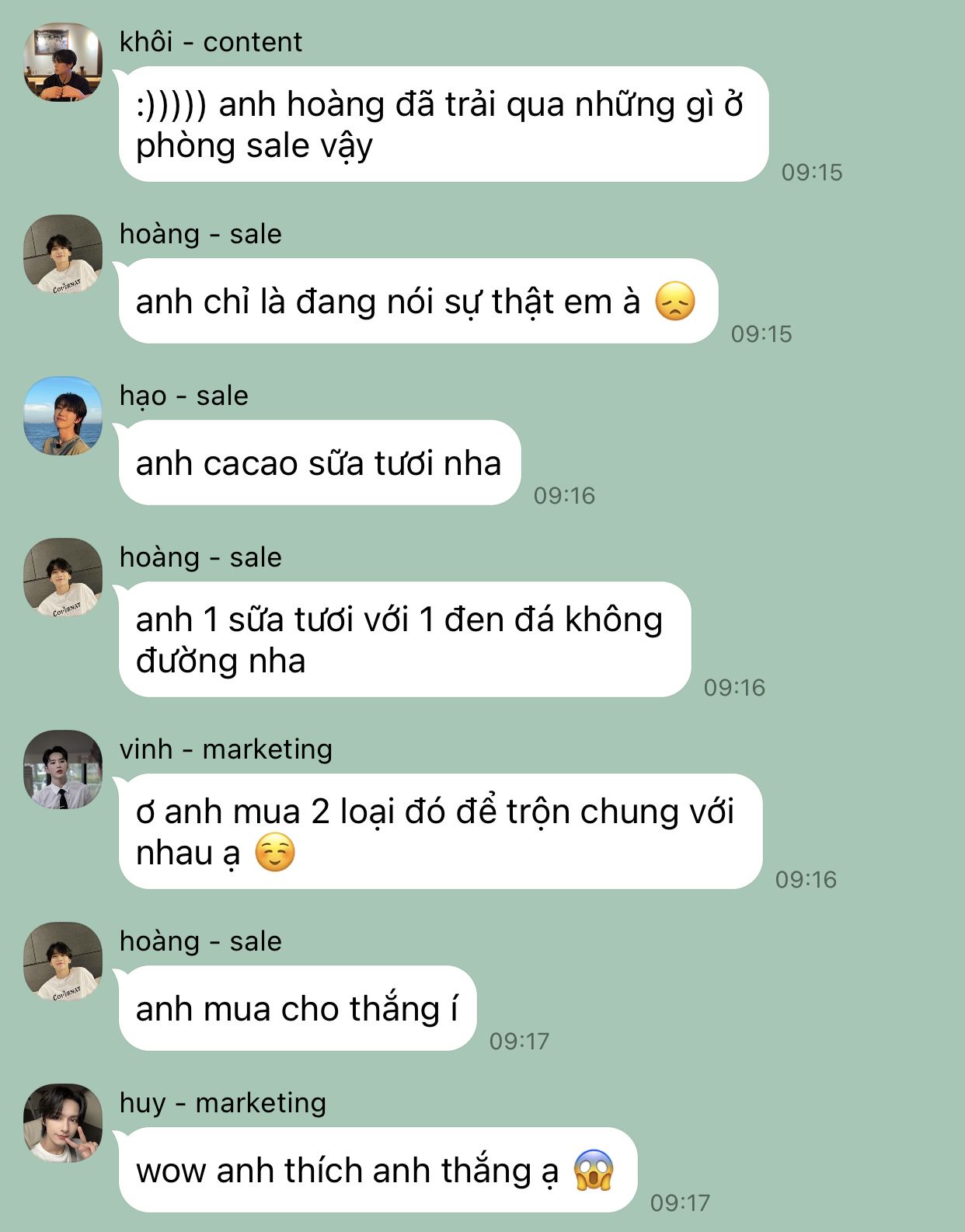Open hạo - sale's avatar

[63, 416]
